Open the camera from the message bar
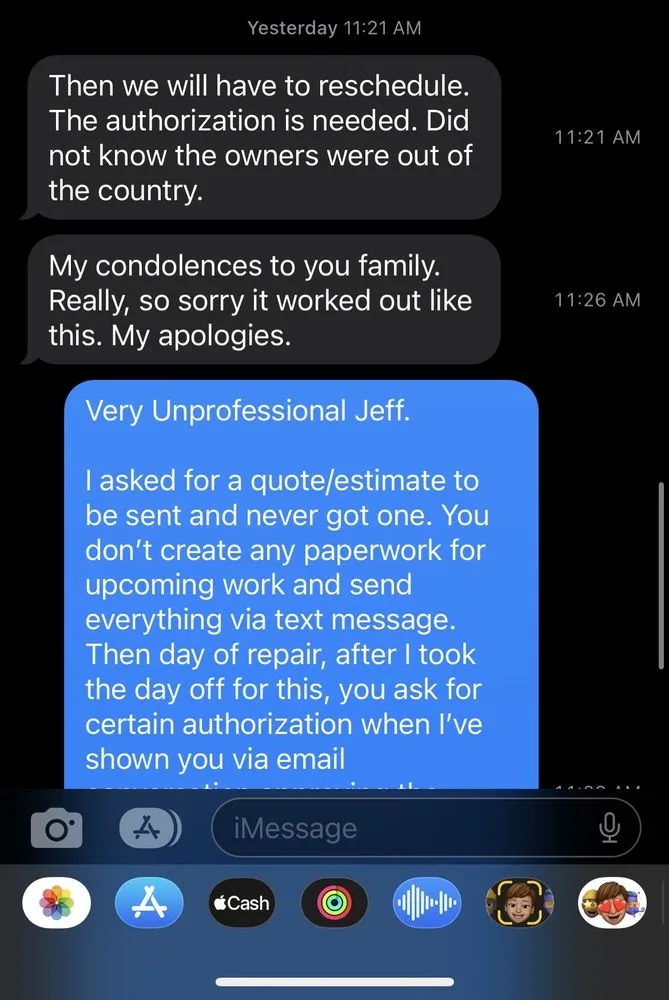Viewport: 669px width, 1000px height. tap(56, 829)
